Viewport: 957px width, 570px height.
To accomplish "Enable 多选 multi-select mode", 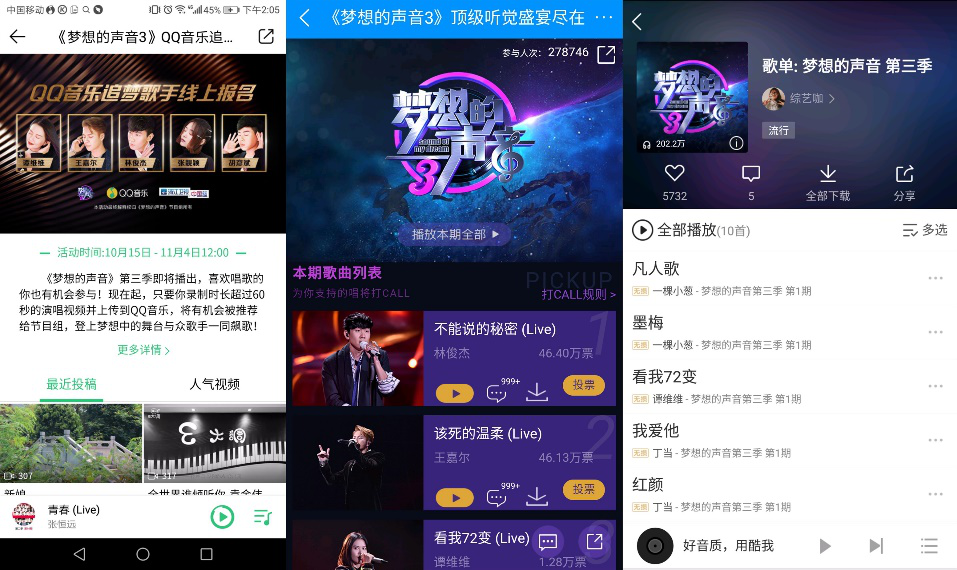I will 924,230.
